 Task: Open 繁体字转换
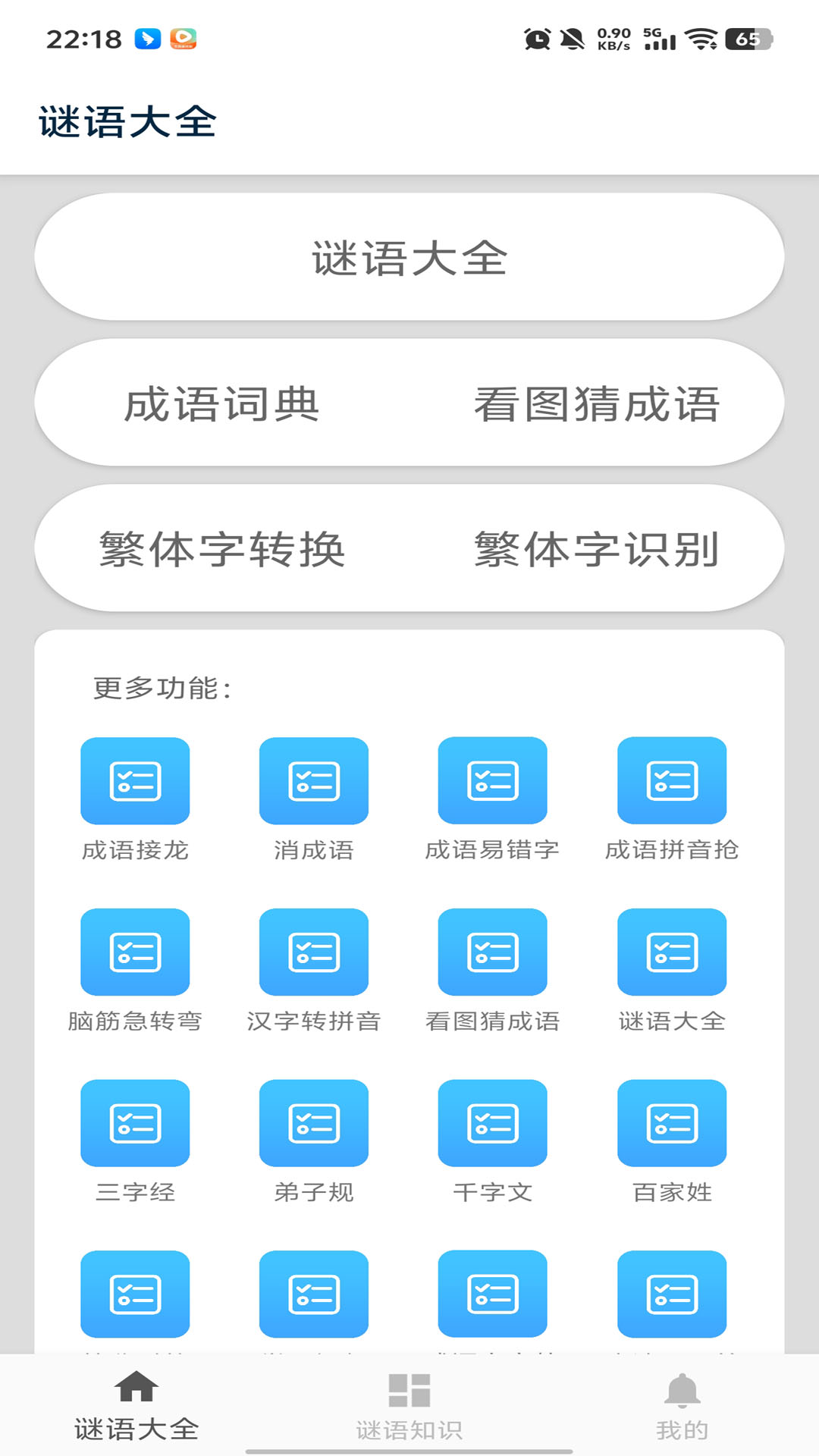pyautogui.click(x=222, y=550)
